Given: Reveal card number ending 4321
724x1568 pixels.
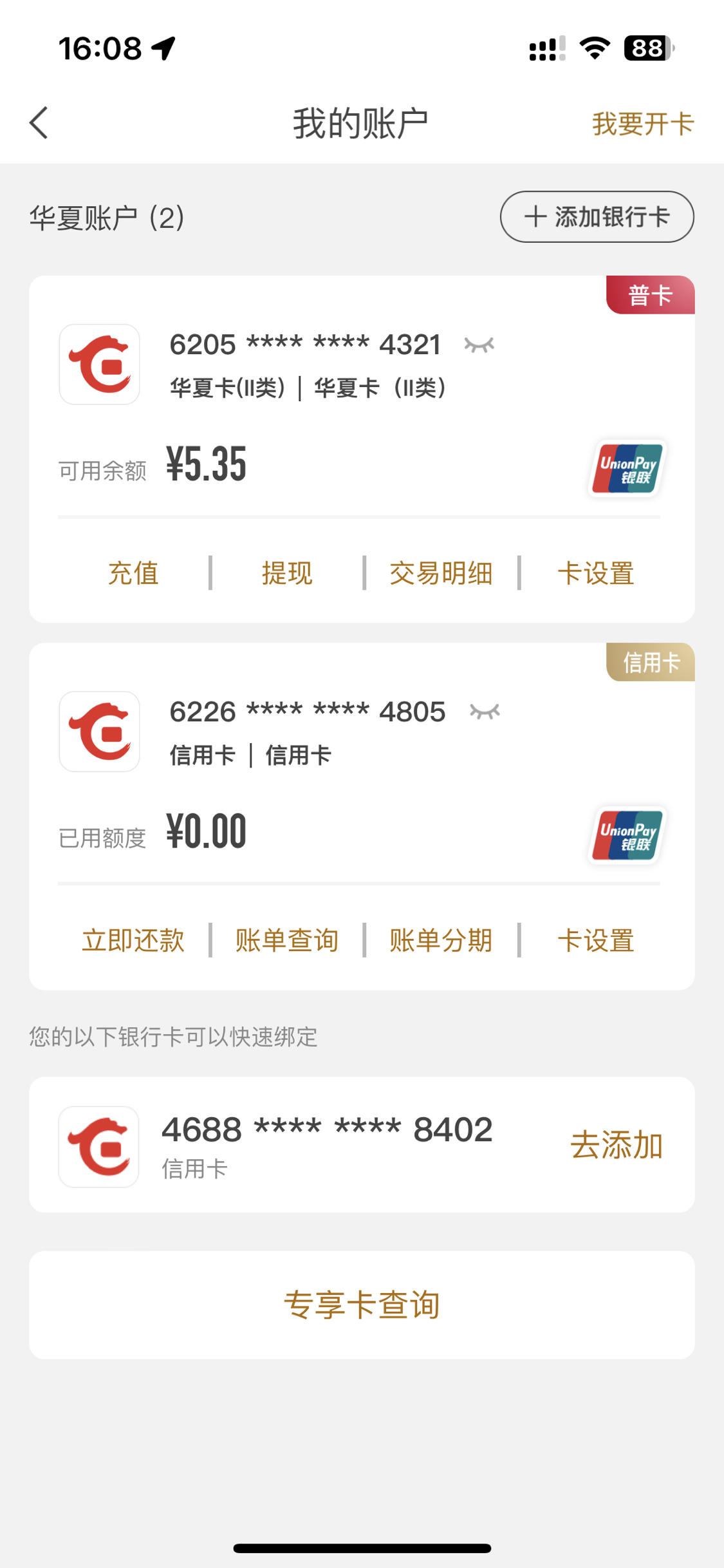Looking at the screenshot, I should click(x=479, y=345).
